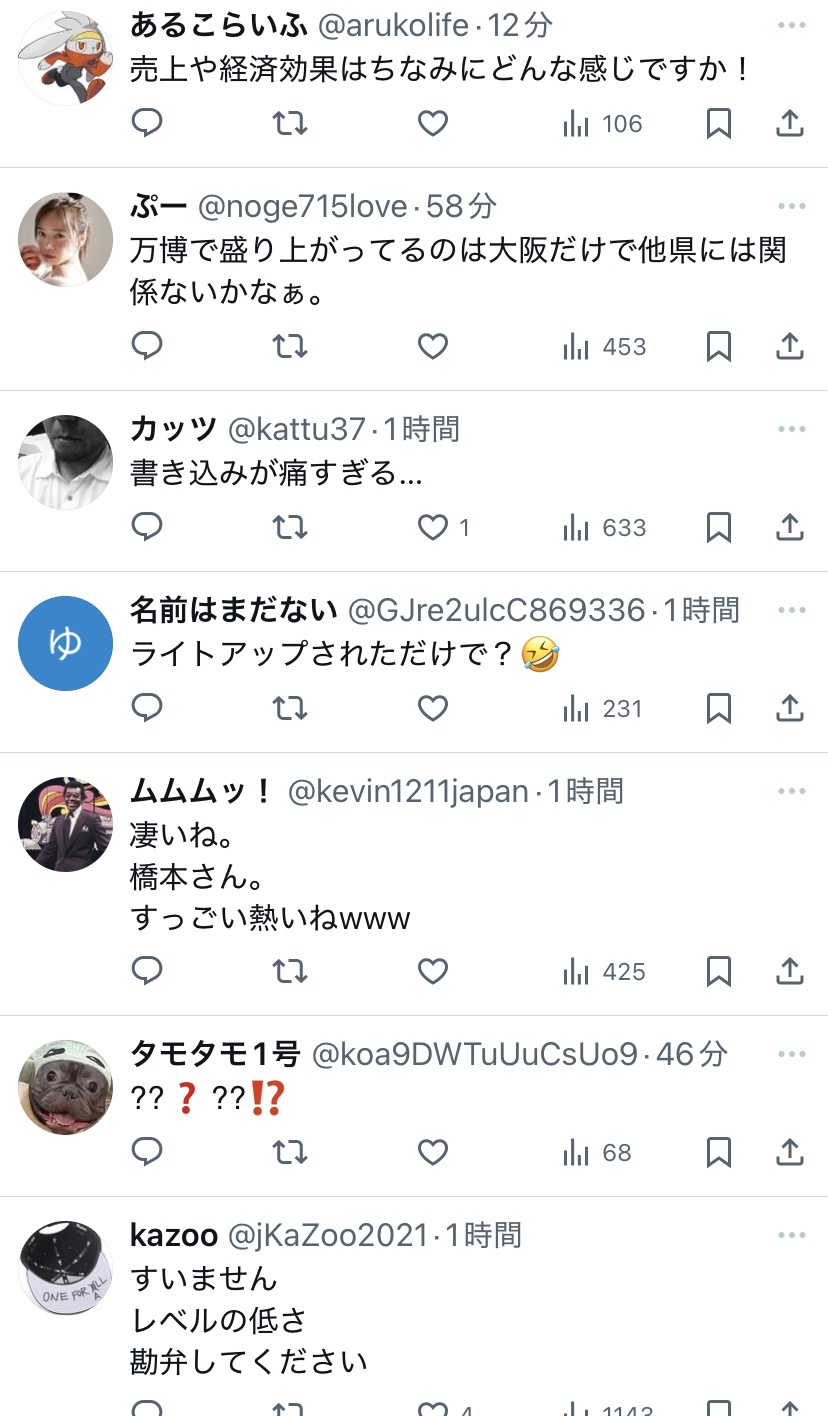
Task: View ぷー's profile via avatar
Action: tap(66, 239)
